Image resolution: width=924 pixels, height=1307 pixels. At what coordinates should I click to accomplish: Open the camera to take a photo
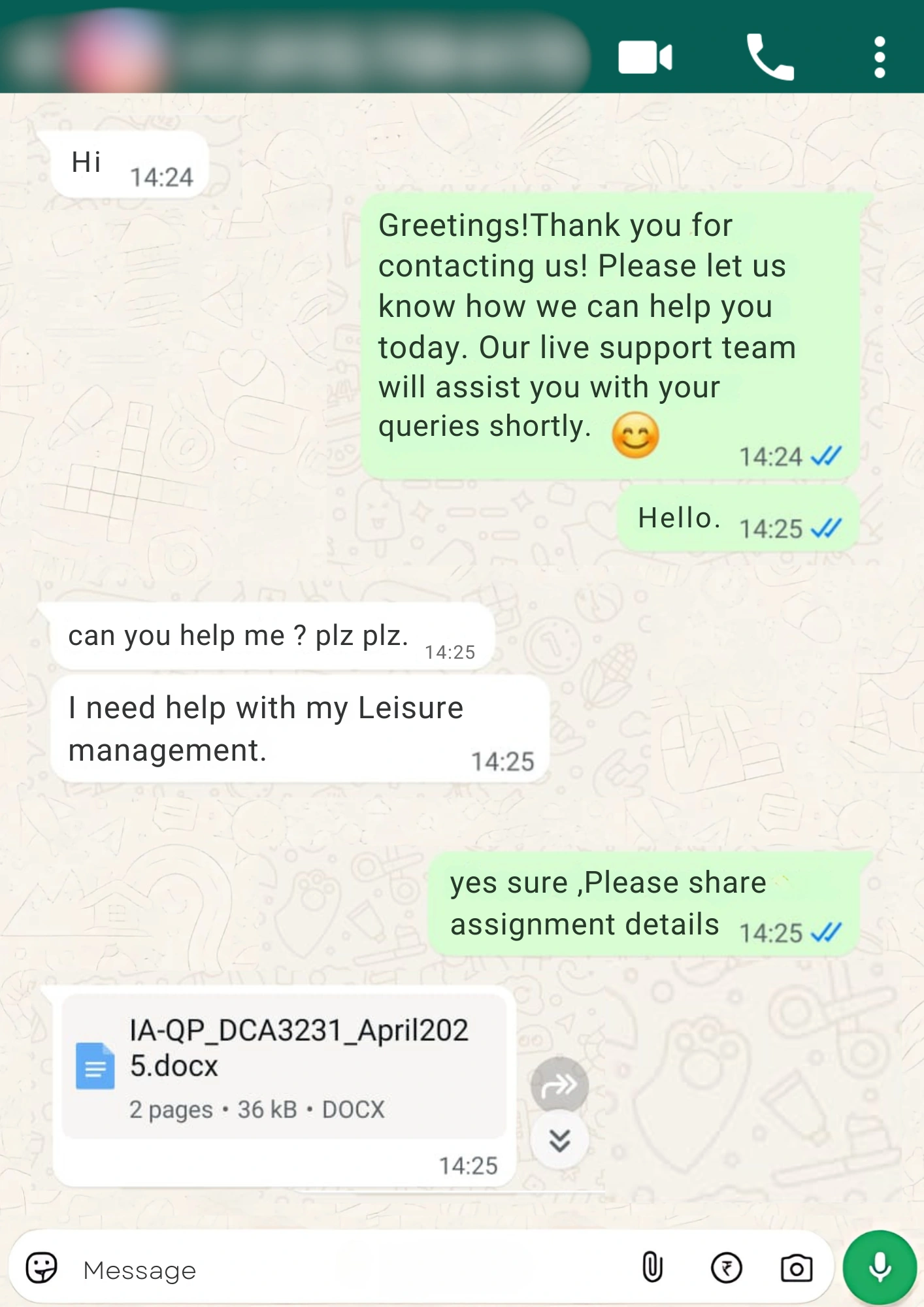797,1268
